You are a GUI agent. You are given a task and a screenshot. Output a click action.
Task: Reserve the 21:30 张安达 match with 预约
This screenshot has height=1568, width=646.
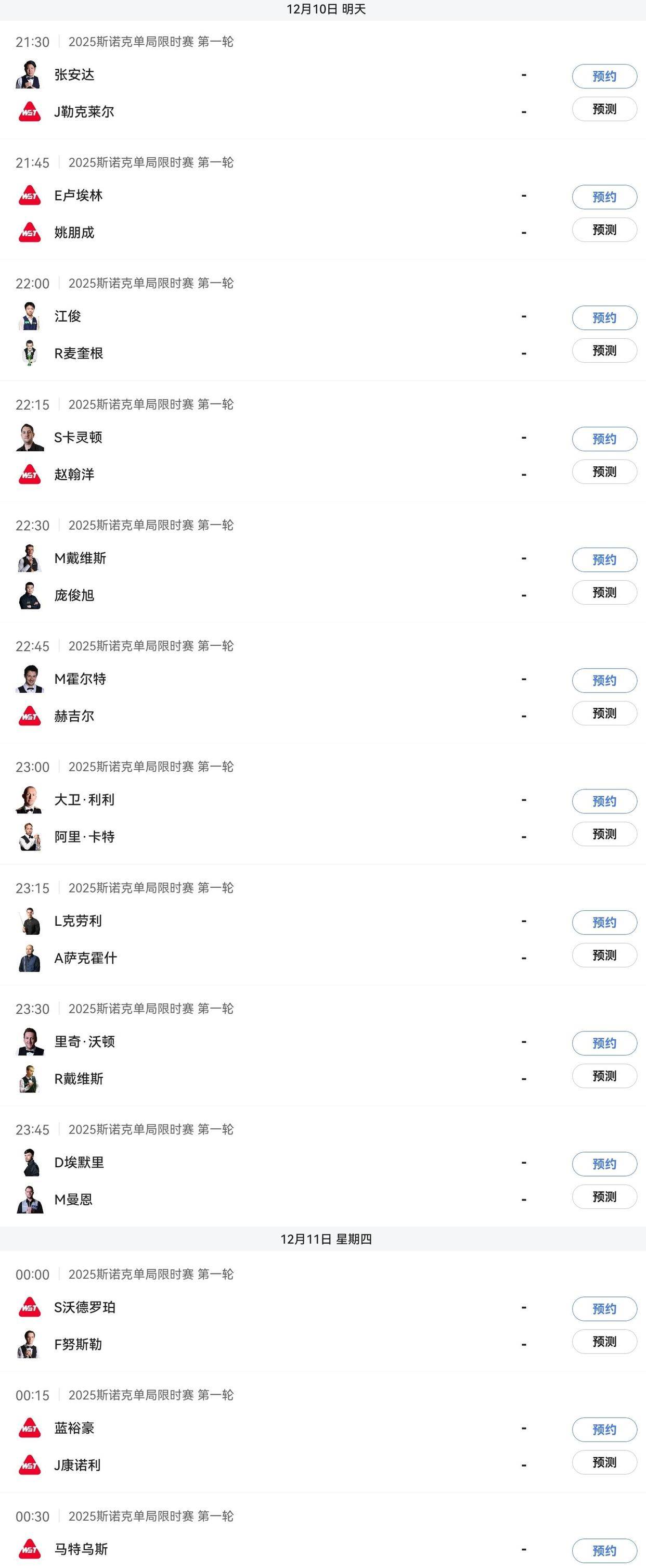[x=603, y=76]
